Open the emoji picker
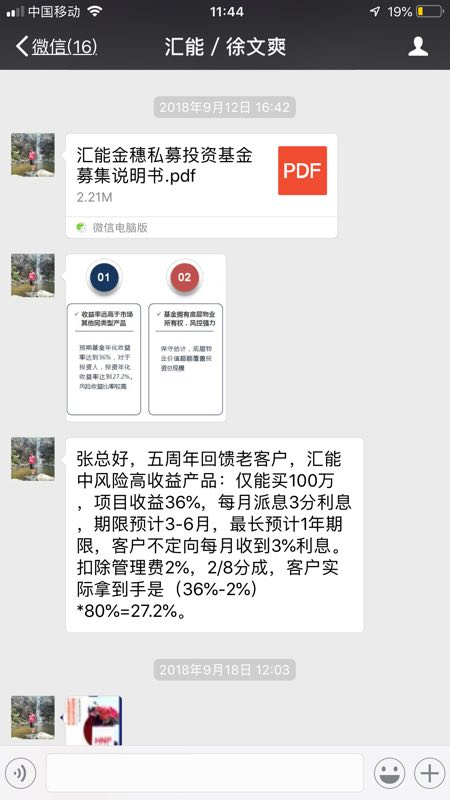 pyautogui.click(x=389, y=773)
